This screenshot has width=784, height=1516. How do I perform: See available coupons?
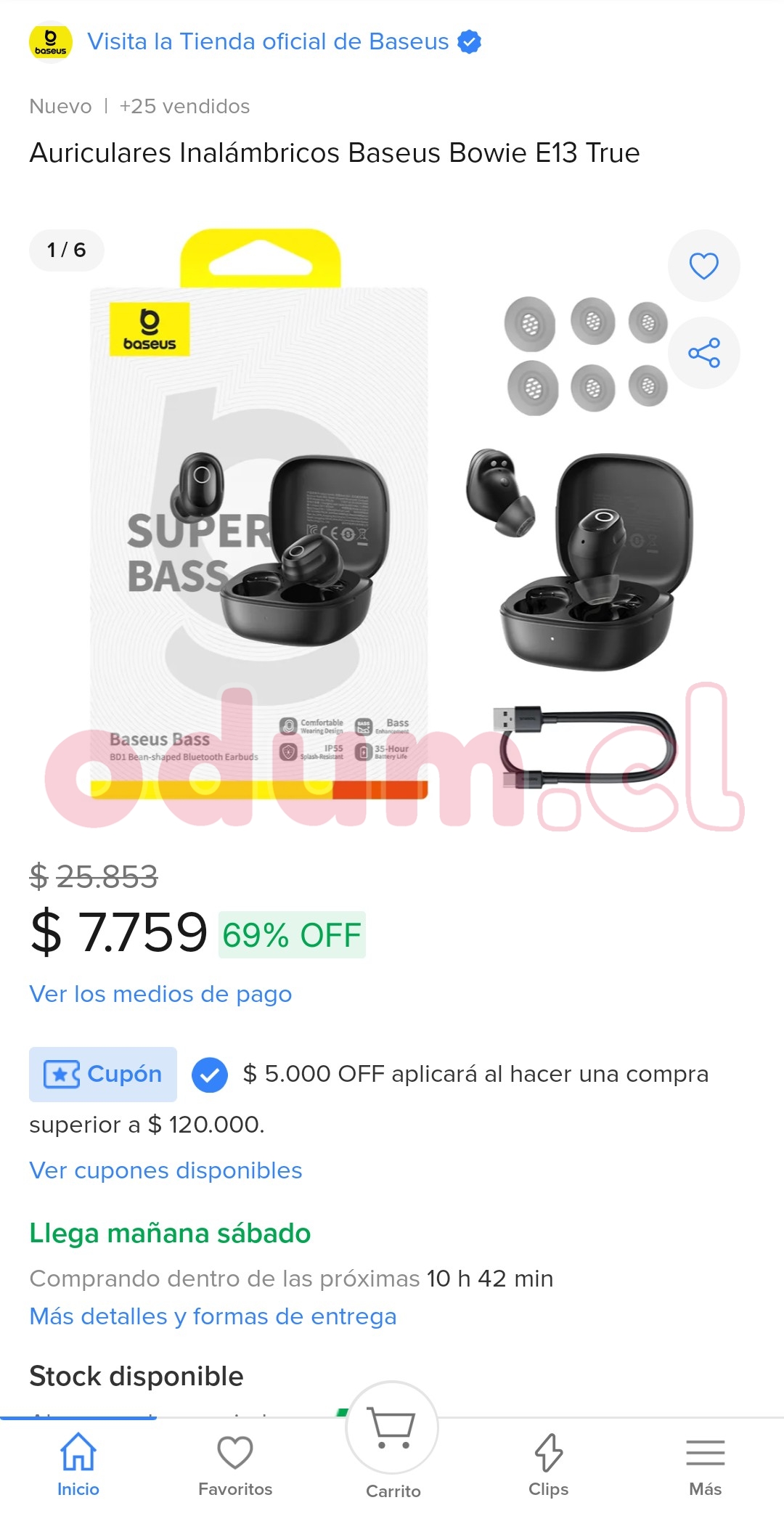(166, 1170)
